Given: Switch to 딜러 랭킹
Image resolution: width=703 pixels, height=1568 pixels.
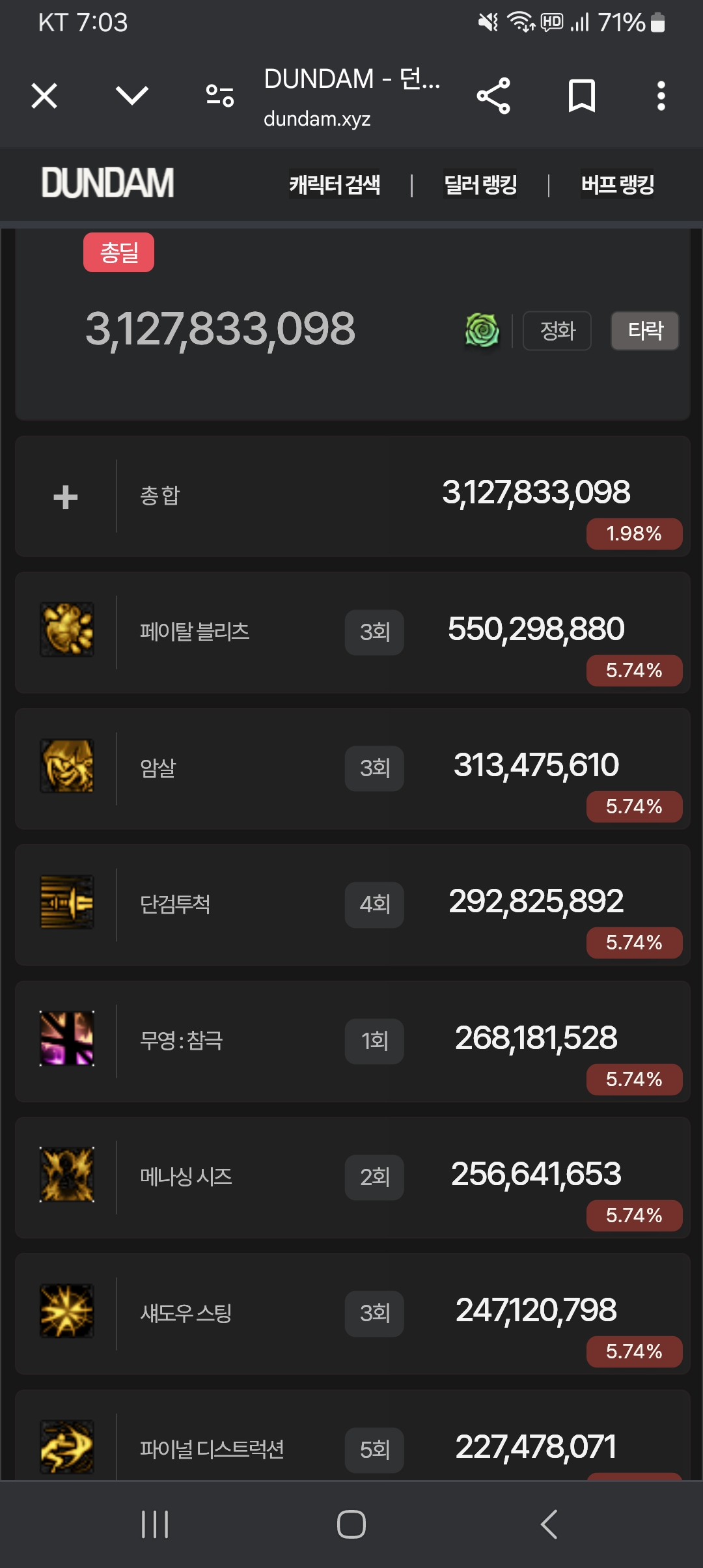Looking at the screenshot, I should point(480,185).
